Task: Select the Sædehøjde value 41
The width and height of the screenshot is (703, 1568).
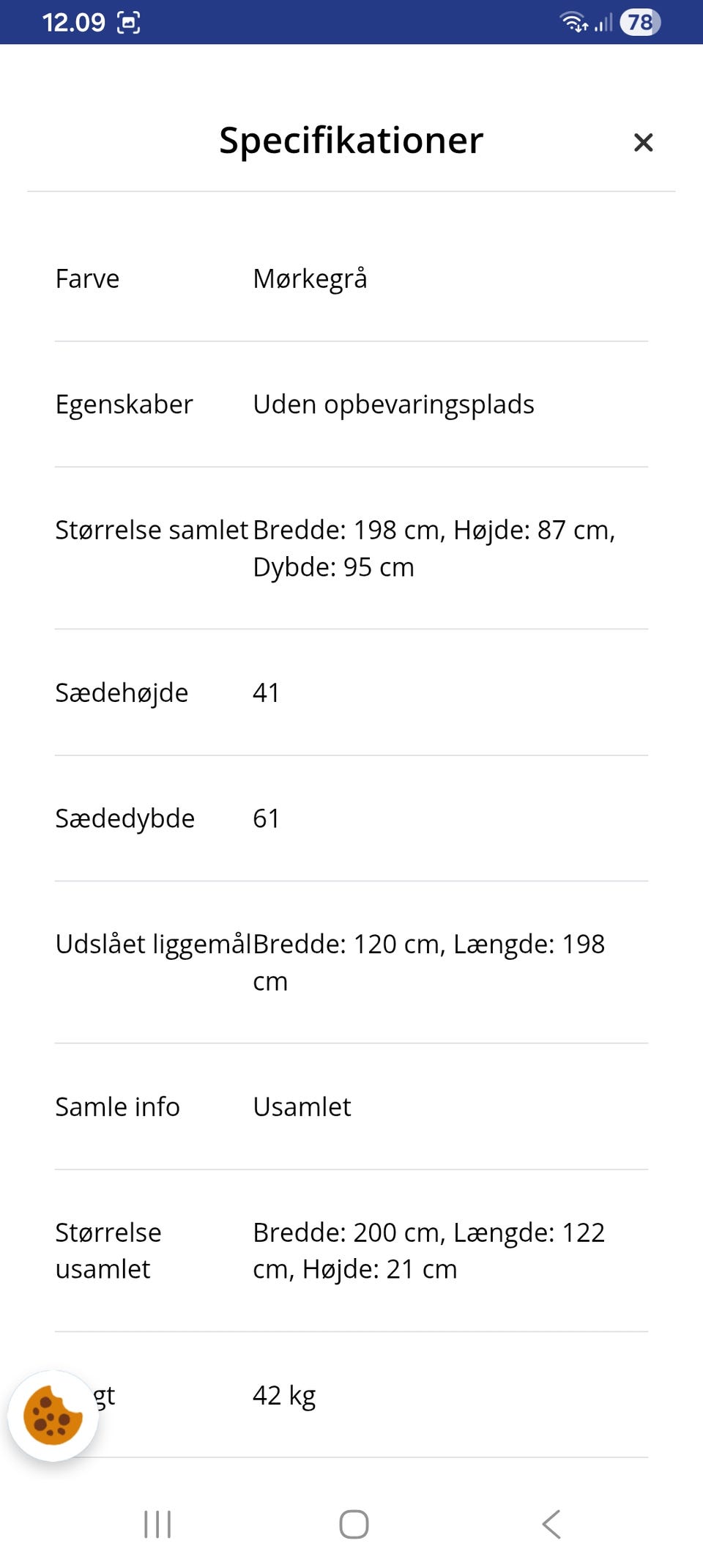Action: point(266,692)
